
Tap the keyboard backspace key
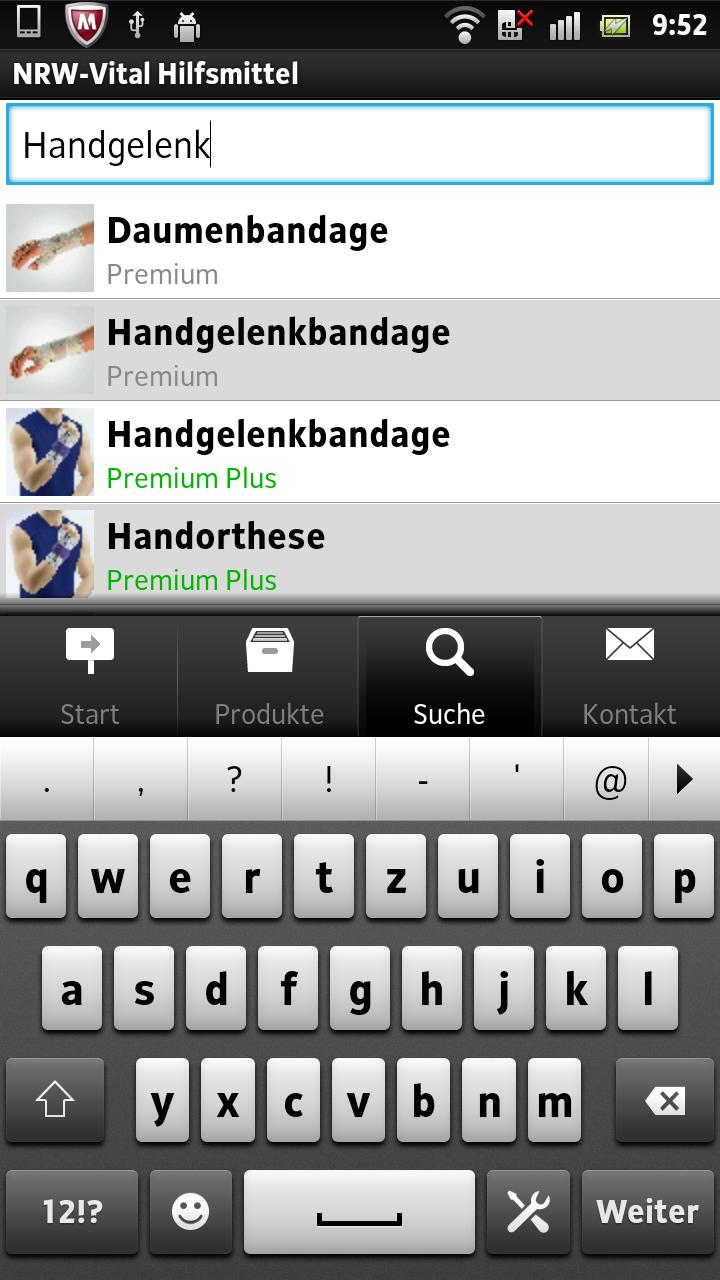tap(664, 1101)
